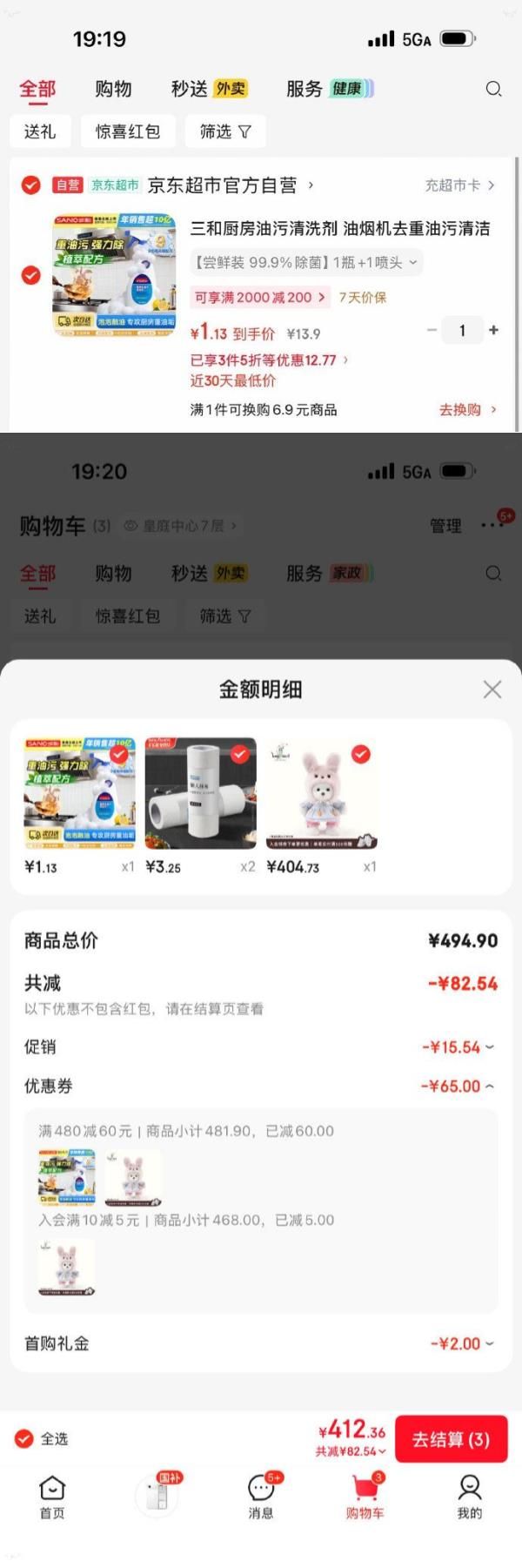Open the 国补 bottom navigation item

pos(157,1496)
